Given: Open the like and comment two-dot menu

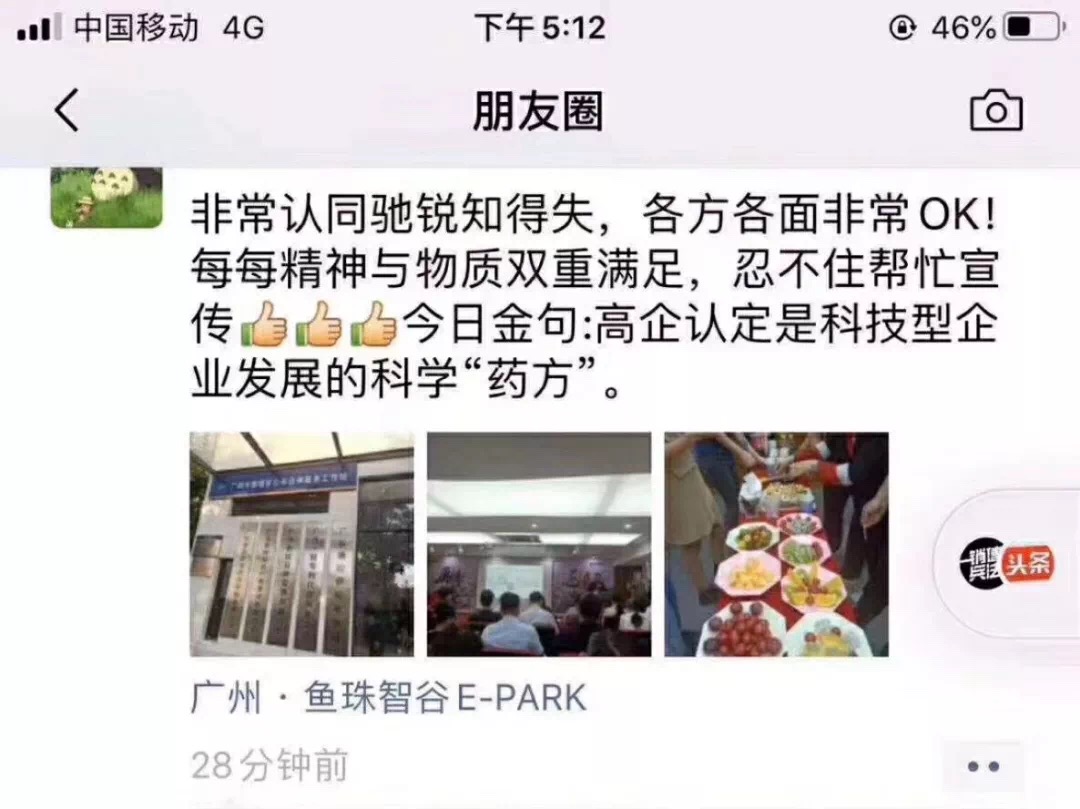Looking at the screenshot, I should tap(983, 767).
